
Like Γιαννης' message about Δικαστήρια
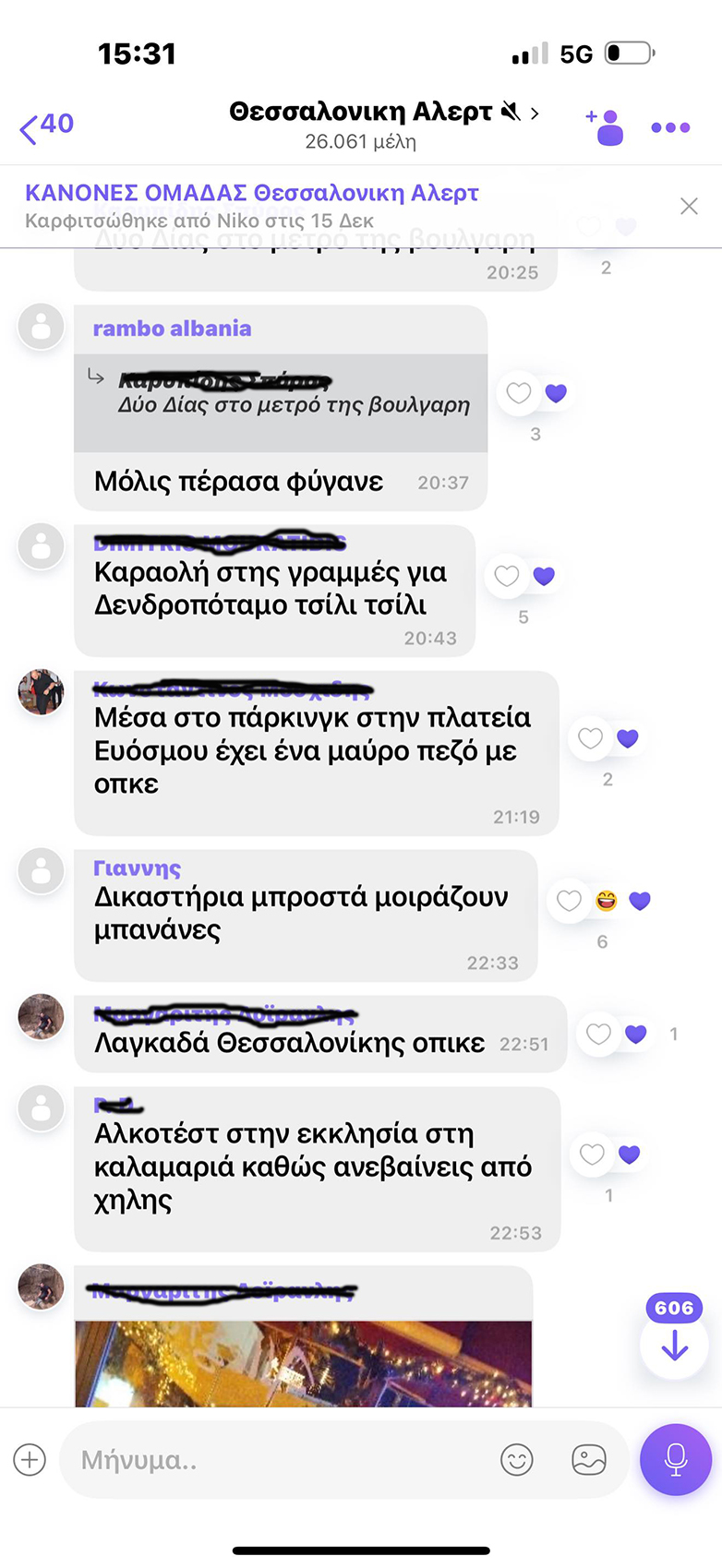pos(569,901)
